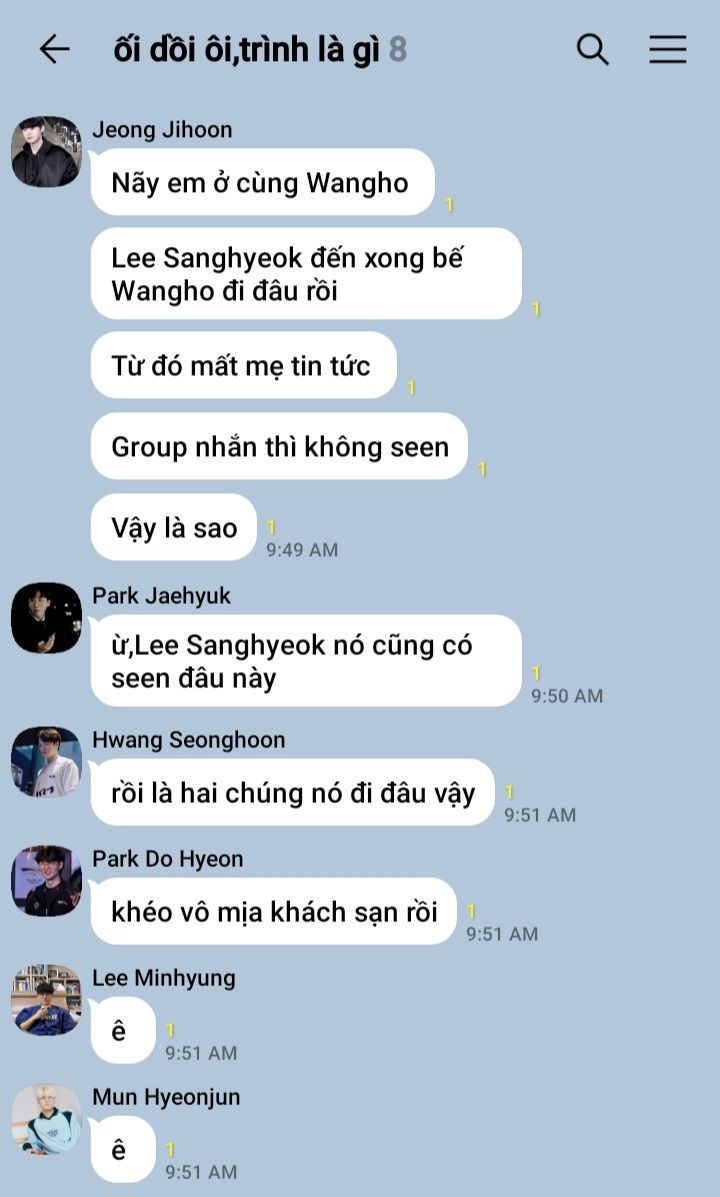The height and width of the screenshot is (1197, 720).
Task: Search within this chat
Action: [x=592, y=49]
